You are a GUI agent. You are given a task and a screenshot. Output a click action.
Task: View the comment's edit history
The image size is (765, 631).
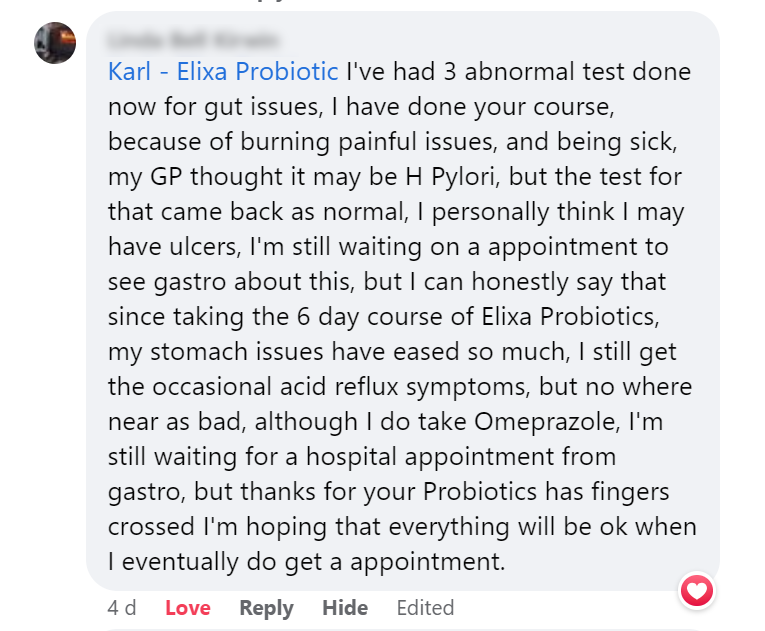pos(425,607)
